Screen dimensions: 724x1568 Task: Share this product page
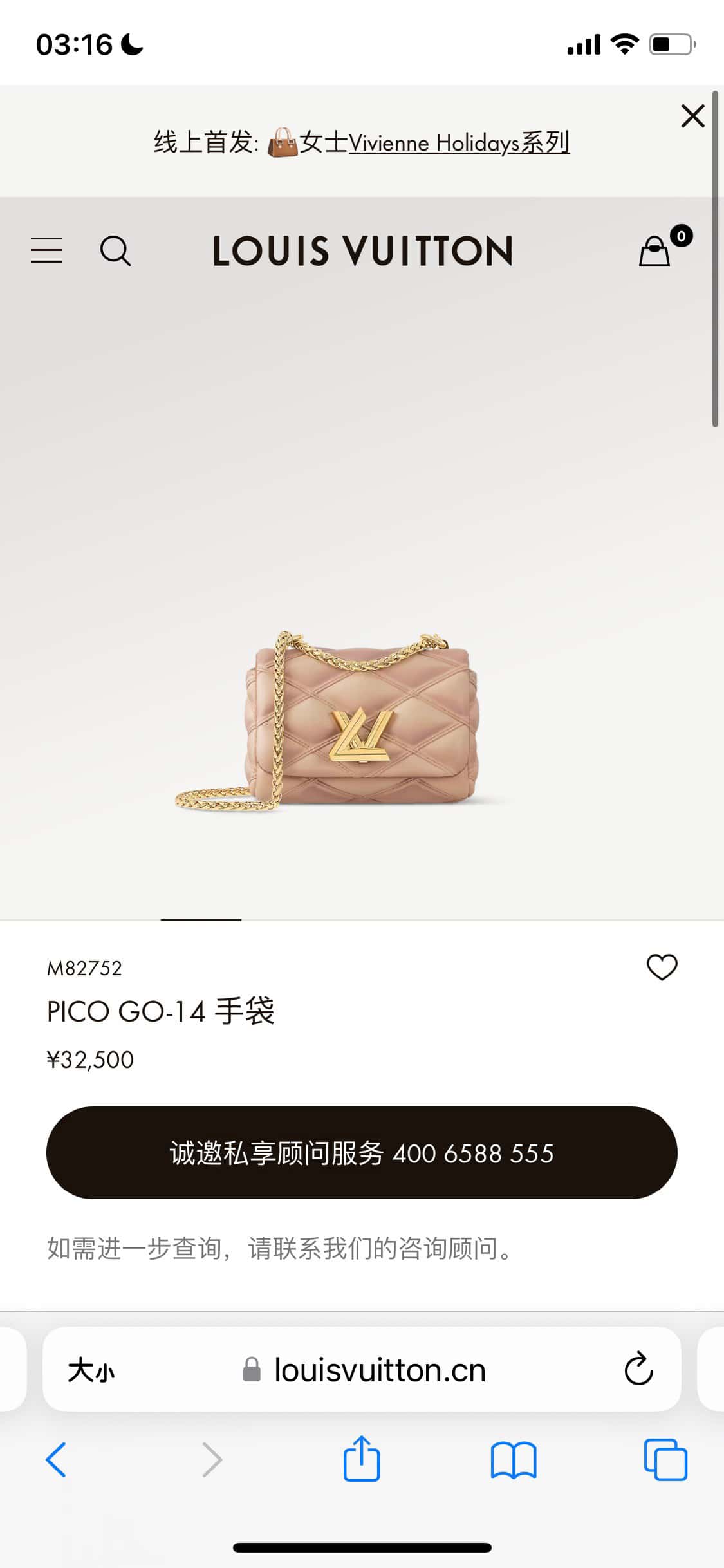point(362,1459)
